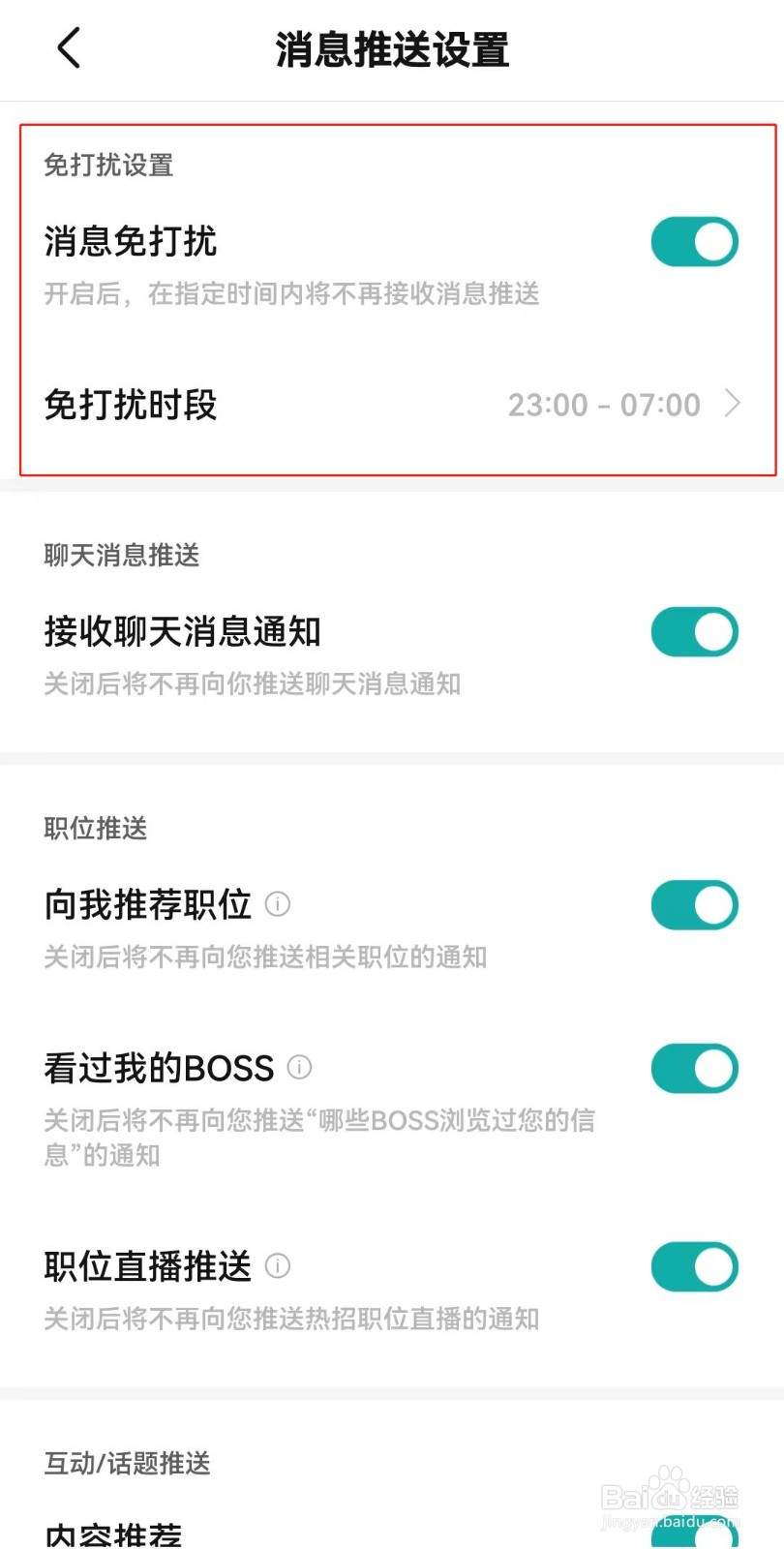Click the 内容推荐 entry at bottom

pyautogui.click(x=112, y=1534)
